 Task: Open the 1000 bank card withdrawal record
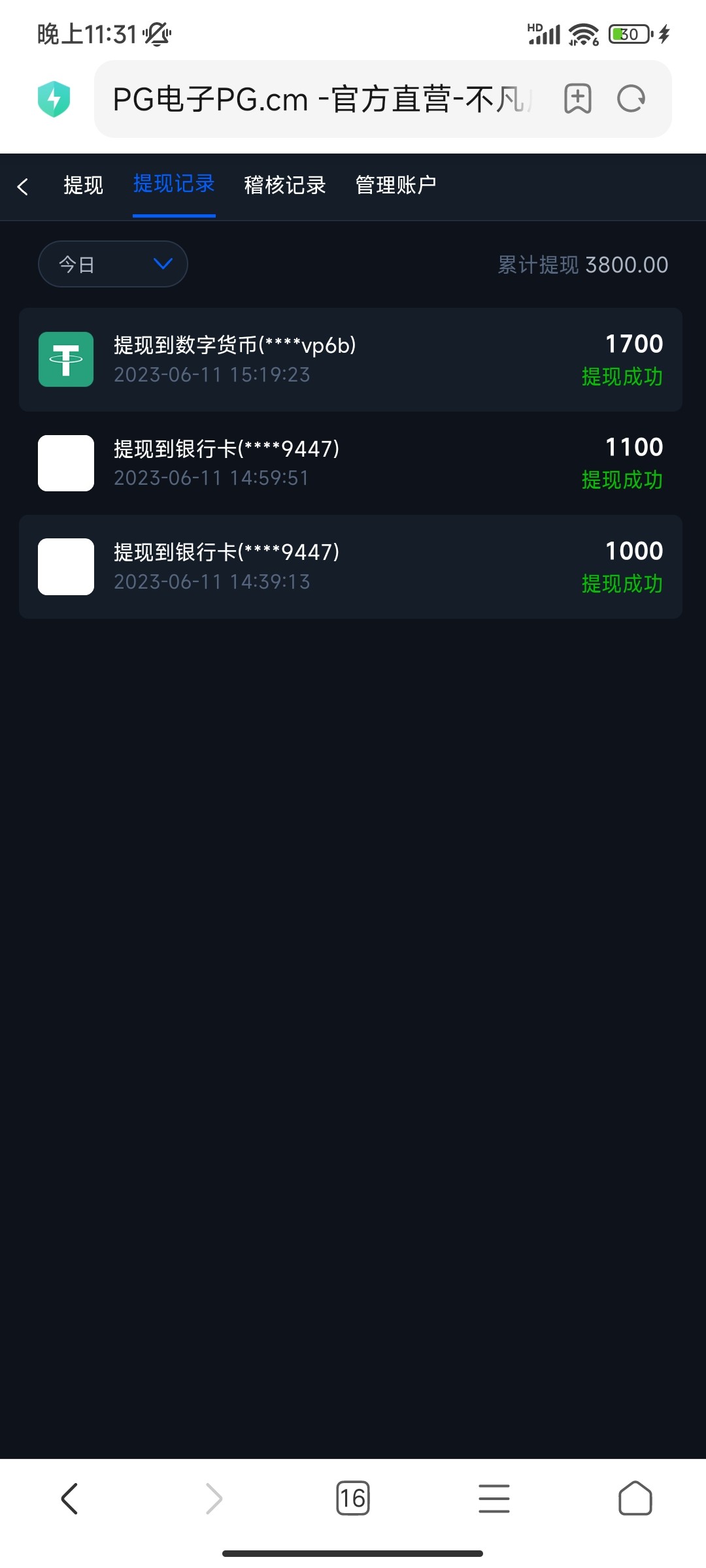pyautogui.click(x=350, y=566)
